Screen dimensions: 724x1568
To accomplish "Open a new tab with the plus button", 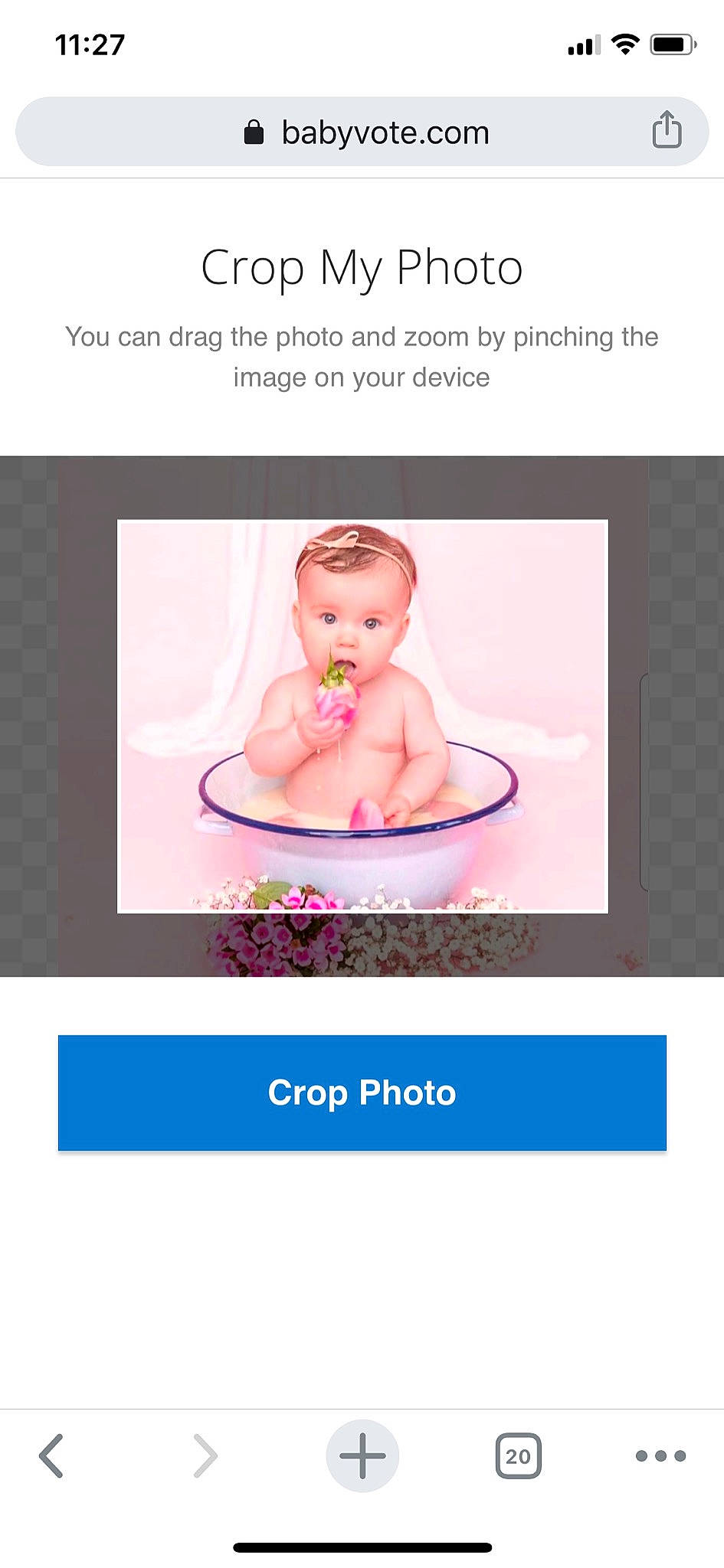I will tap(362, 1455).
